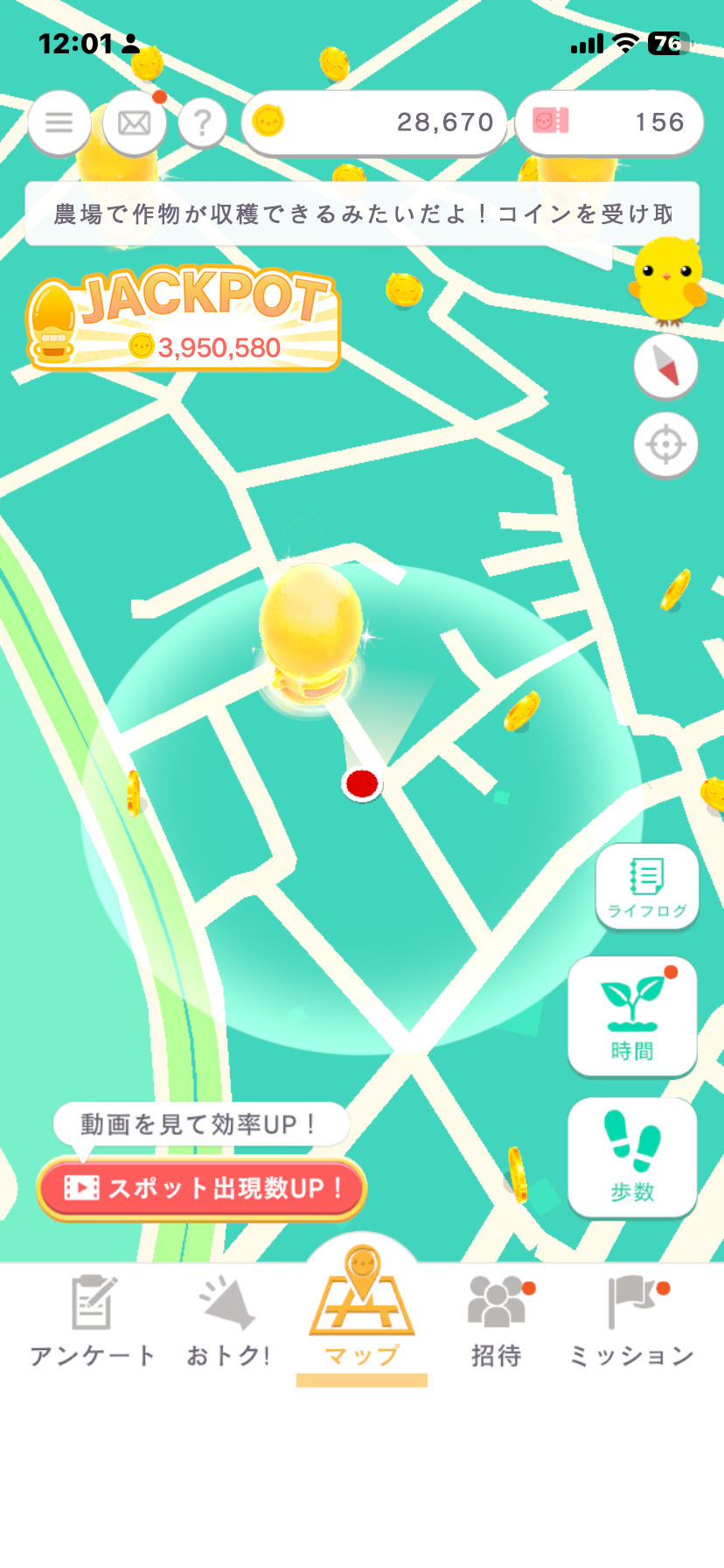Open the 28,670 coin balance
The height and width of the screenshot is (1568, 724).
(374, 122)
